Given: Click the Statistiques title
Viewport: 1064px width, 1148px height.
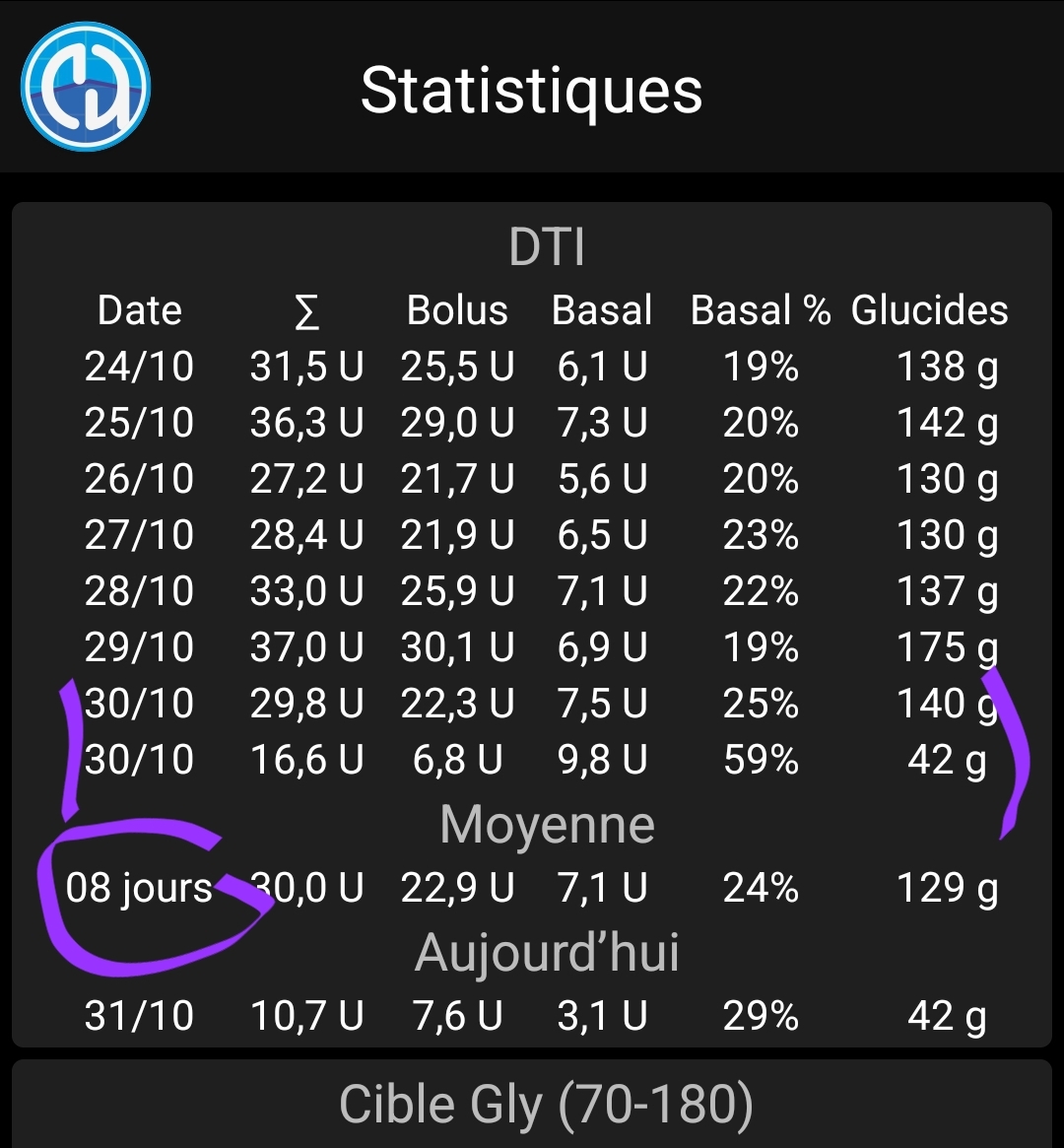Looking at the screenshot, I should tap(532, 90).
